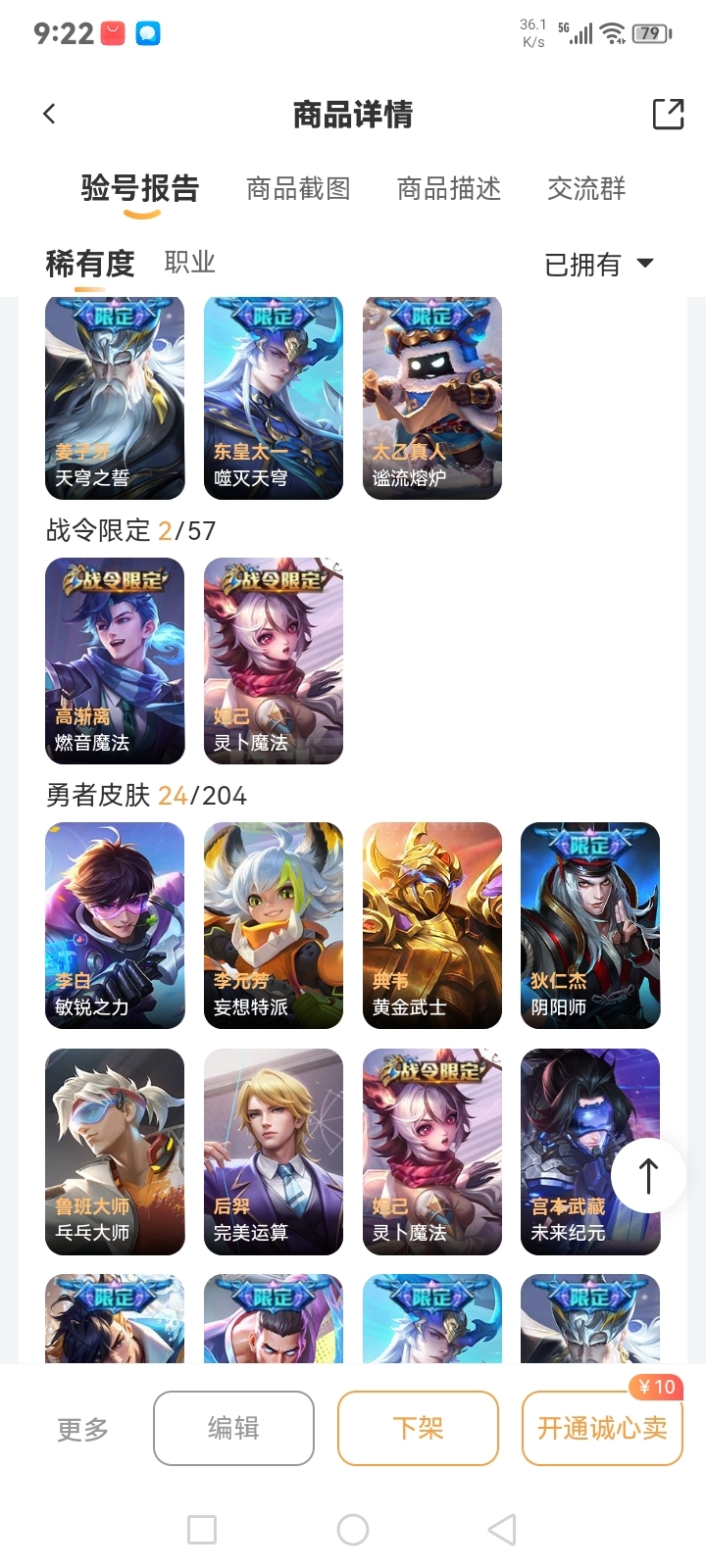
Task: Switch to the 交流群 tab
Action: coord(586,188)
